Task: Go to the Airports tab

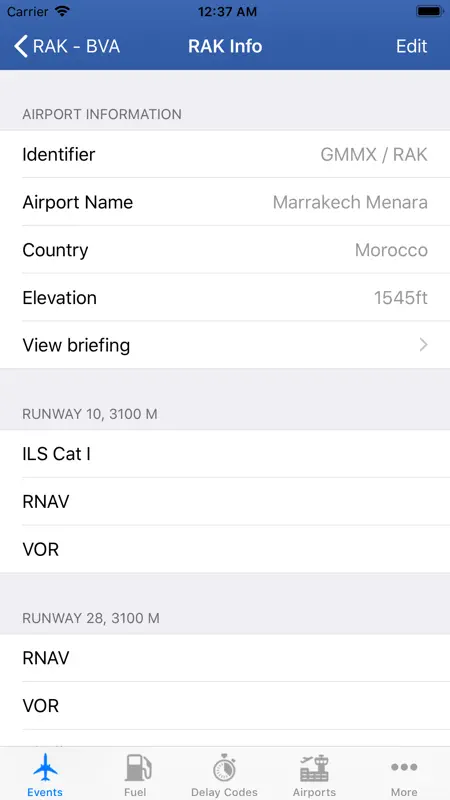Action: click(314, 774)
